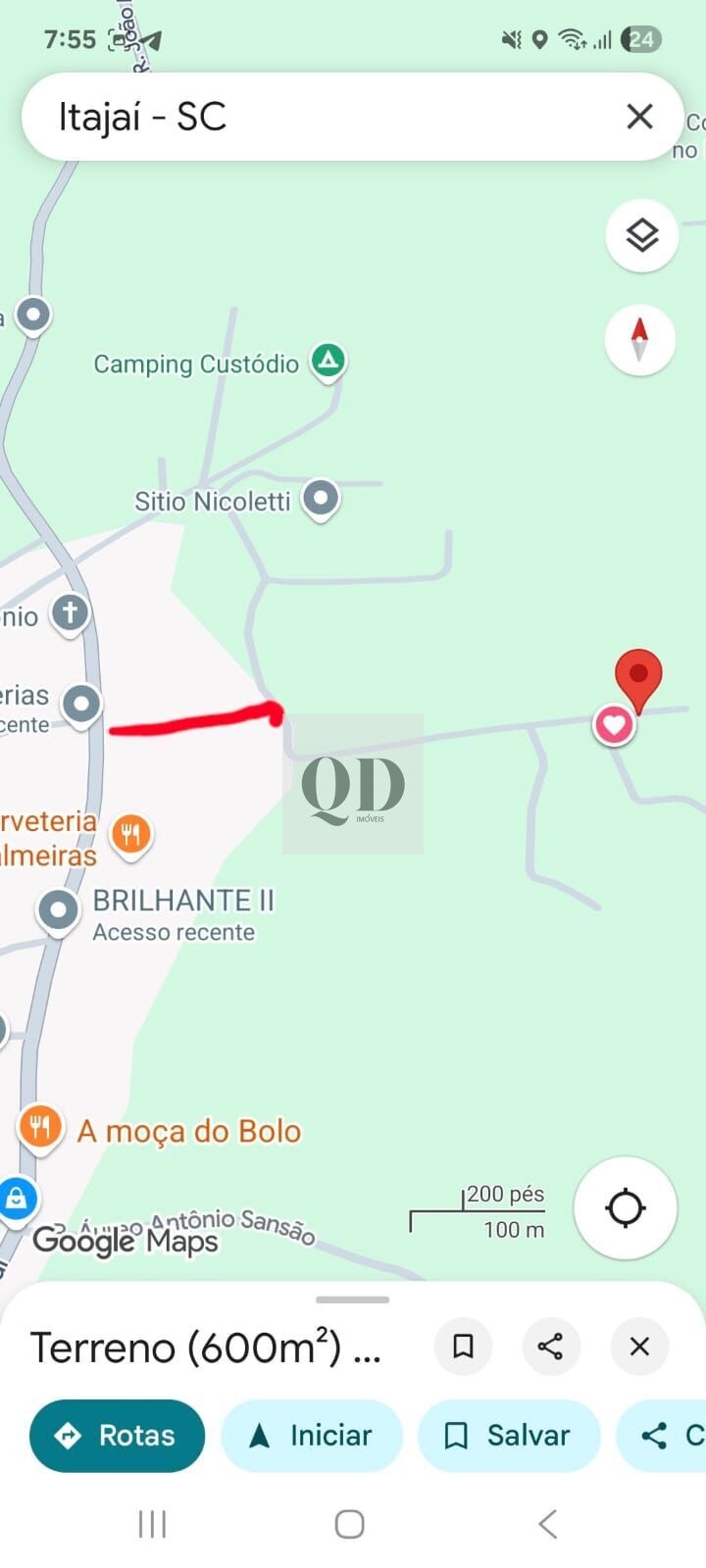Save the place using Salvar chip
706x1568 pixels.
point(508,1436)
